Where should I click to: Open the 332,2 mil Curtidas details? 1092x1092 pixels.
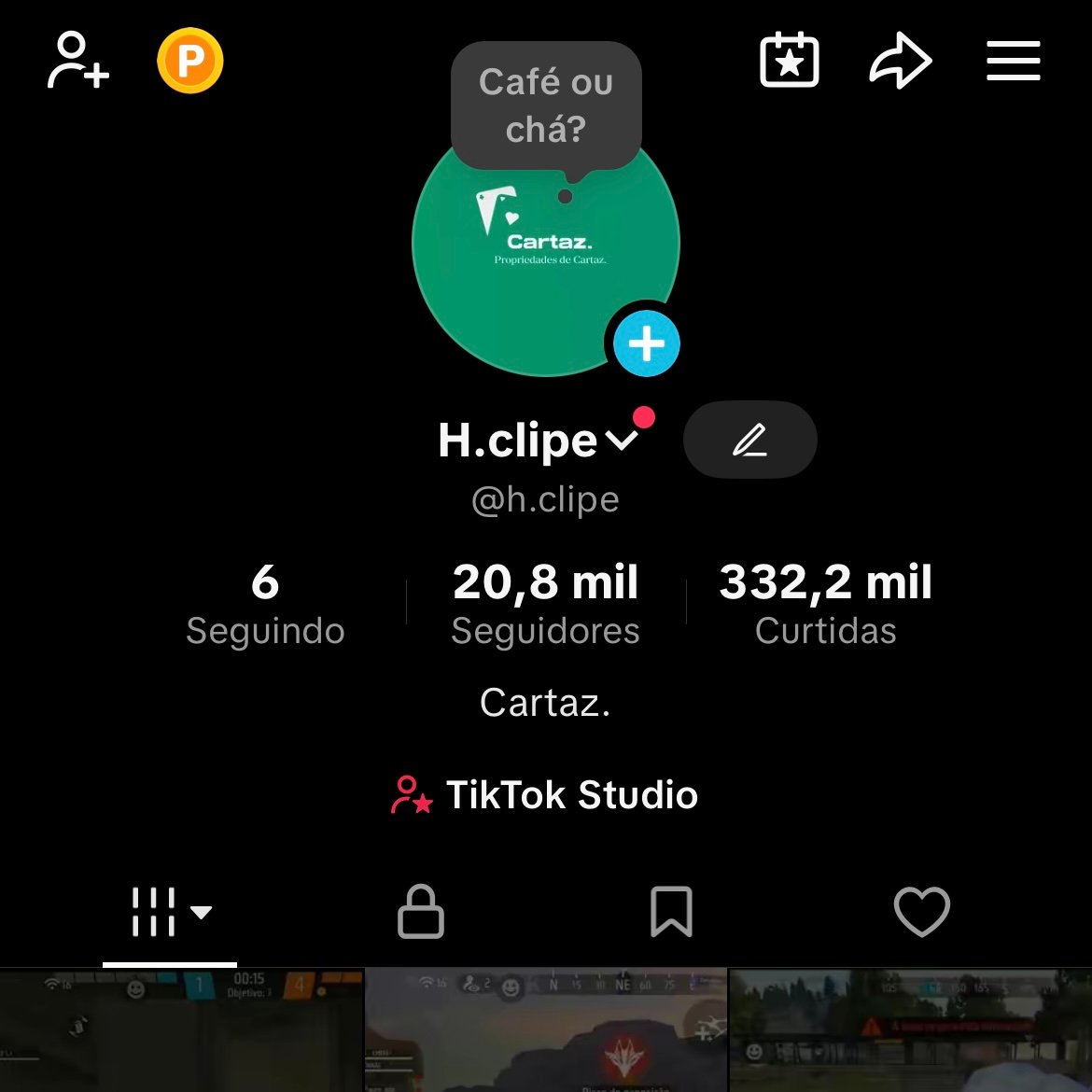point(825,605)
